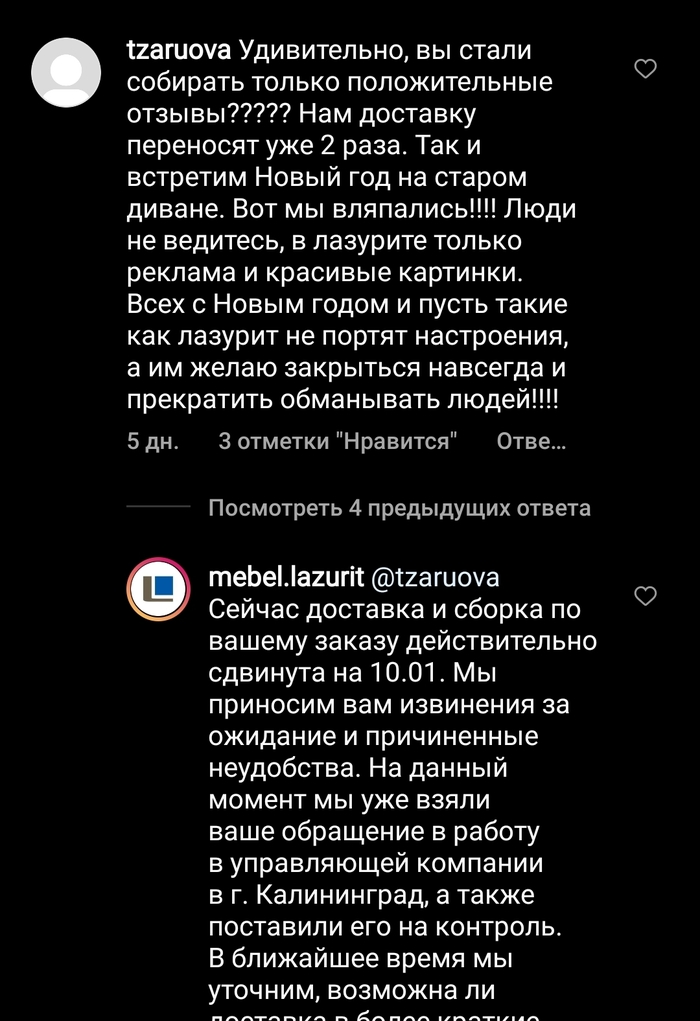The height and width of the screenshot is (1021, 700).
Task: Open tzaruova's profile avatar
Action: pos(67,72)
